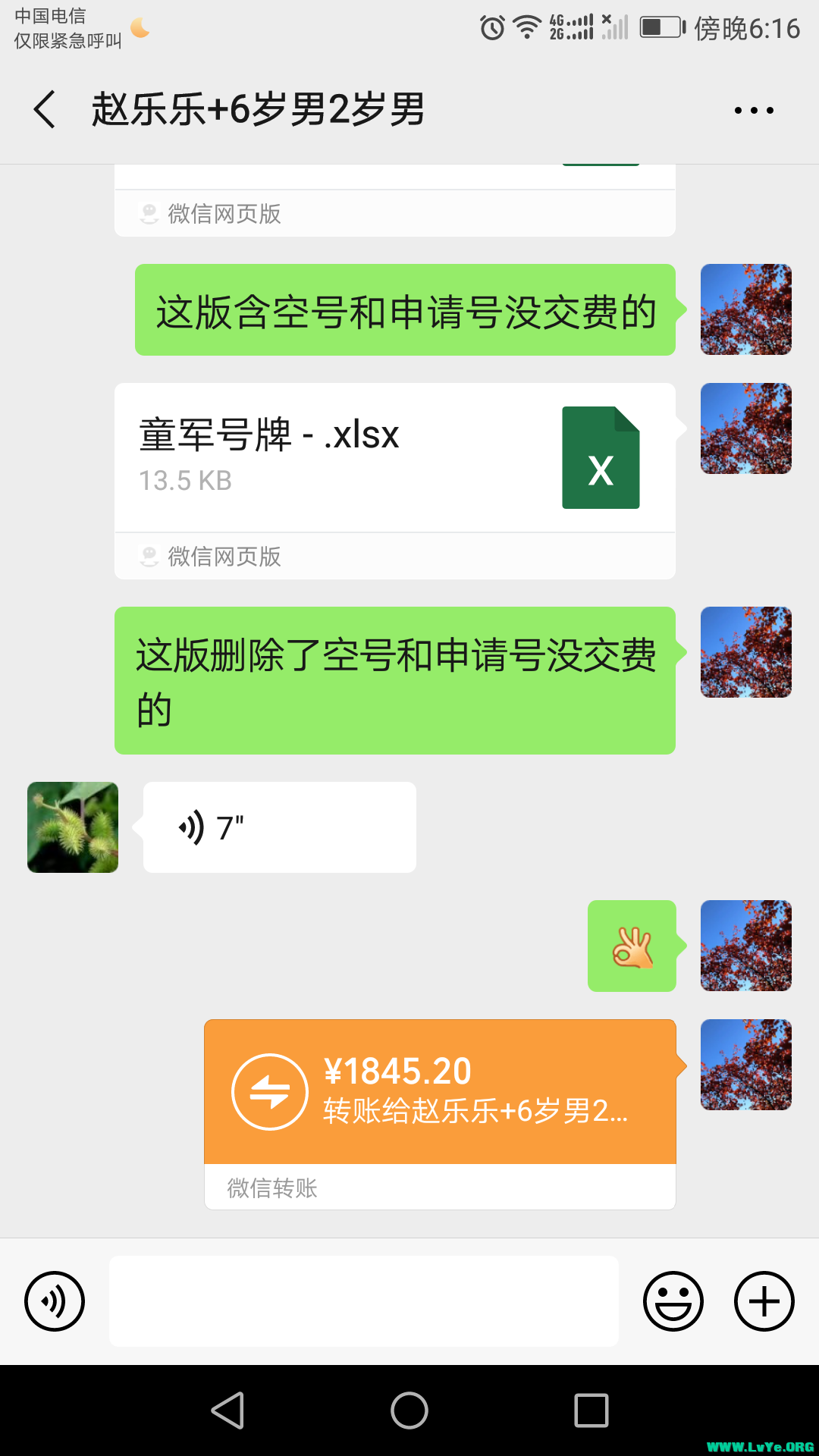Tap the chat title 赵乐乐+6岁男2岁男
The image size is (819, 1456).
click(x=258, y=108)
